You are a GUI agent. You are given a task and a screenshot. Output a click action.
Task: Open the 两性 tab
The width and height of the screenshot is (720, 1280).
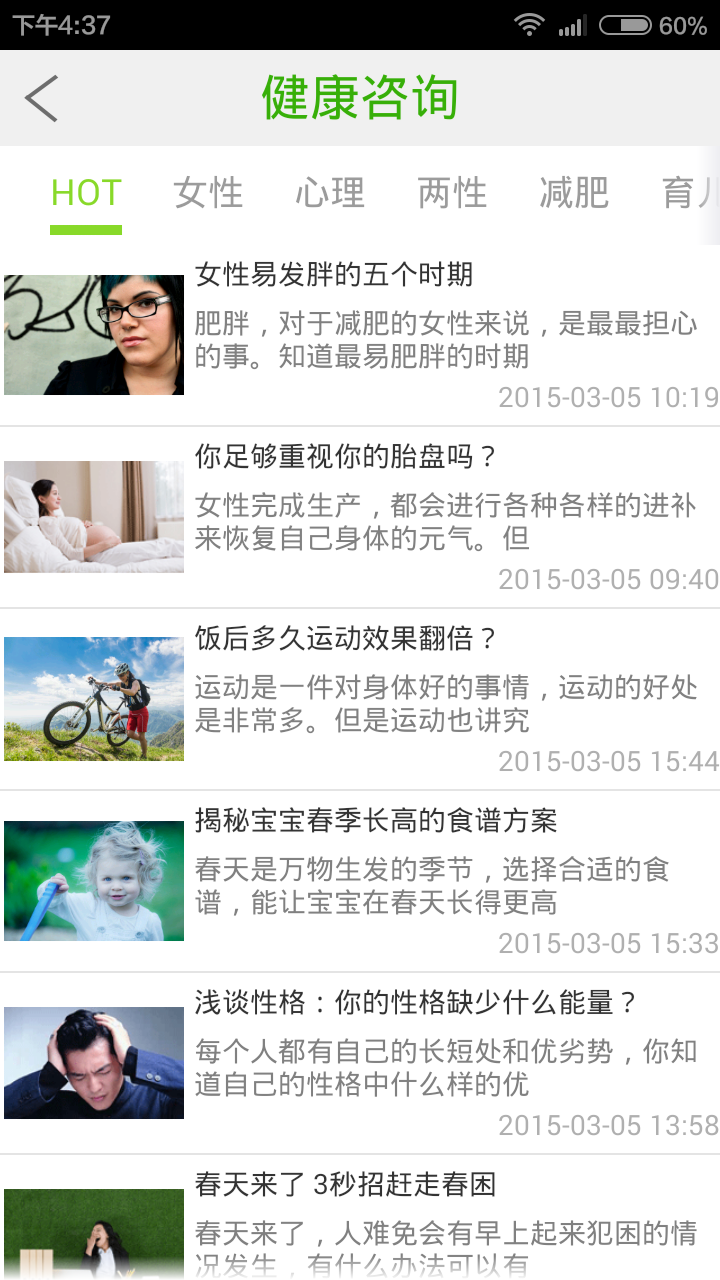(452, 193)
